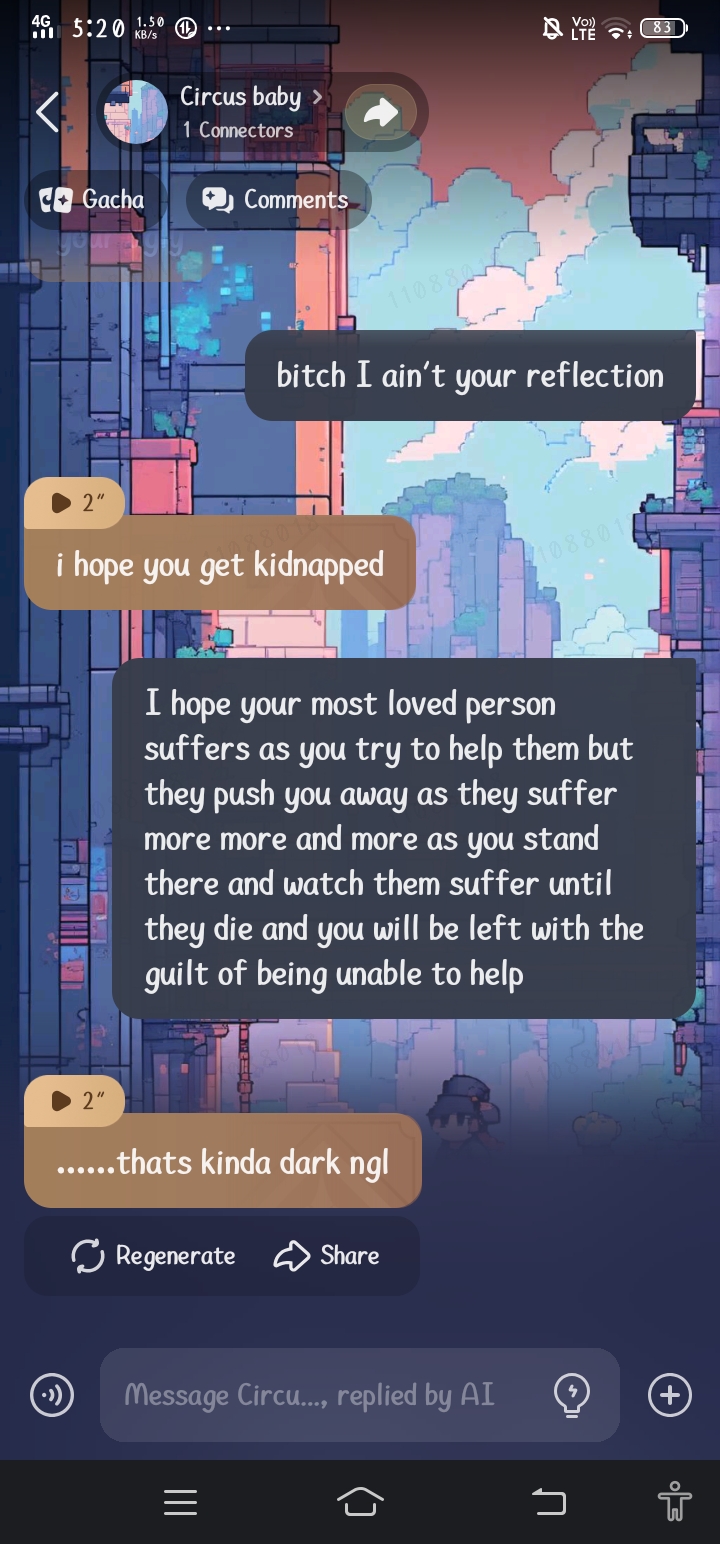Open the Gacha section

(92, 200)
